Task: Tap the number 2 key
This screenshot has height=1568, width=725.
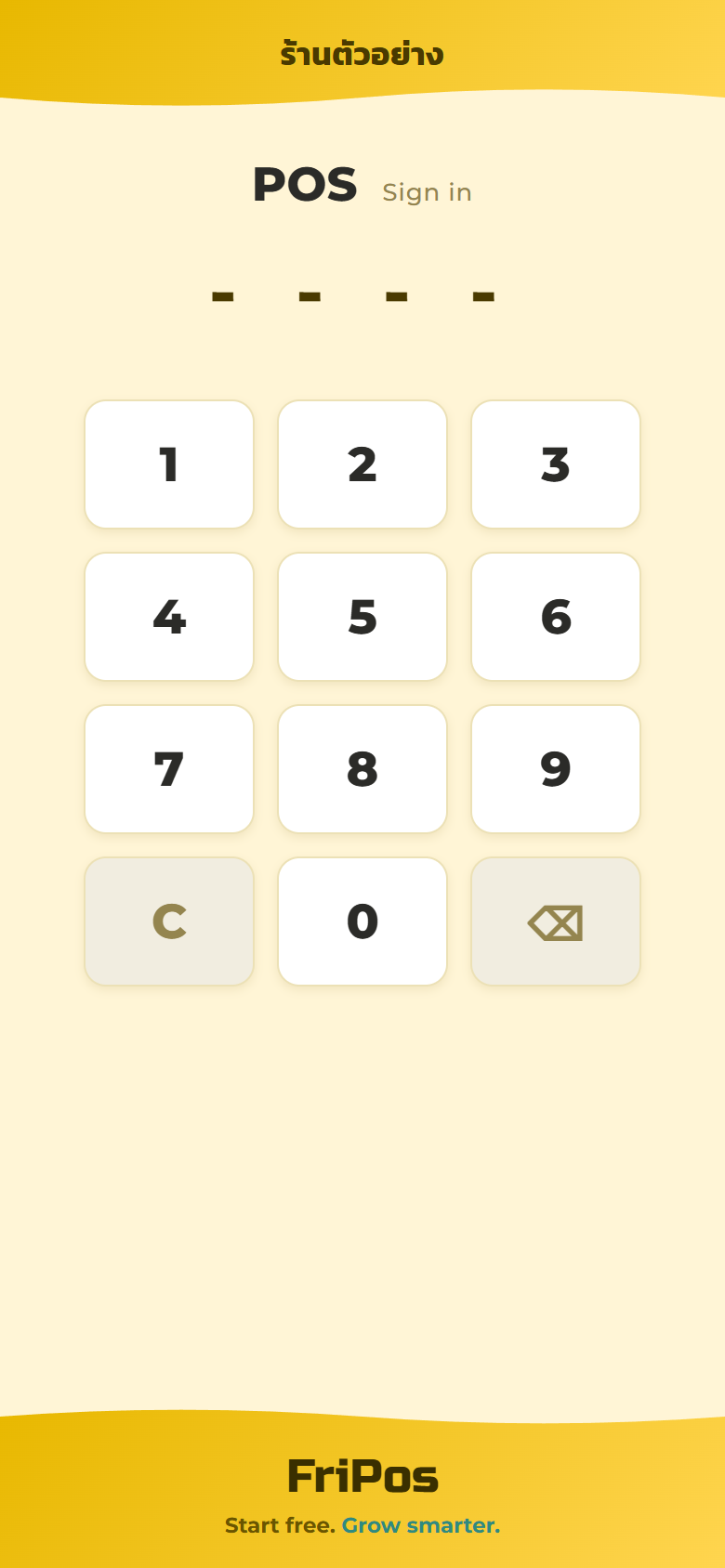Action: pyautogui.click(x=362, y=464)
